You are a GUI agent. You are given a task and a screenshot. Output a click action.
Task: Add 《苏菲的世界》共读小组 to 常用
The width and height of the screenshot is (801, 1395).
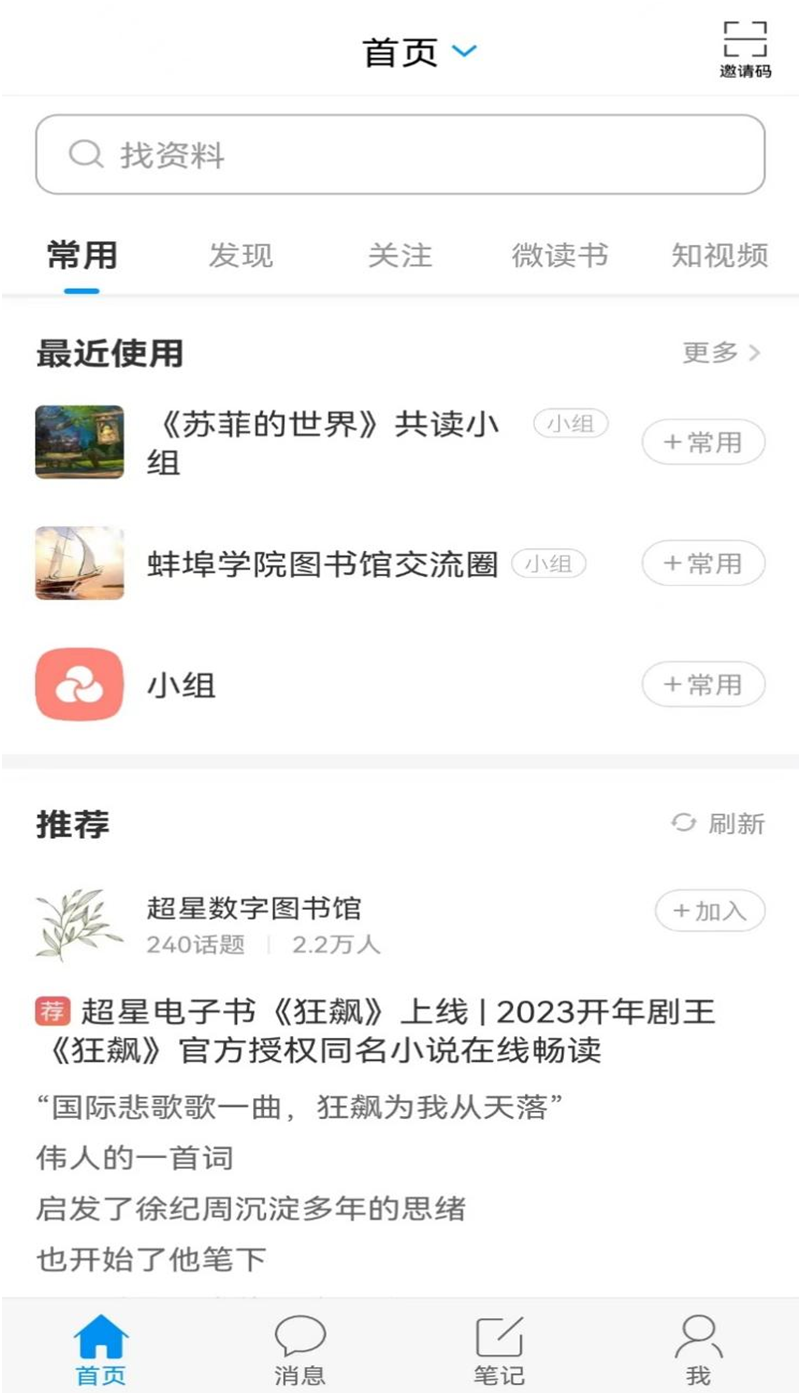click(704, 442)
